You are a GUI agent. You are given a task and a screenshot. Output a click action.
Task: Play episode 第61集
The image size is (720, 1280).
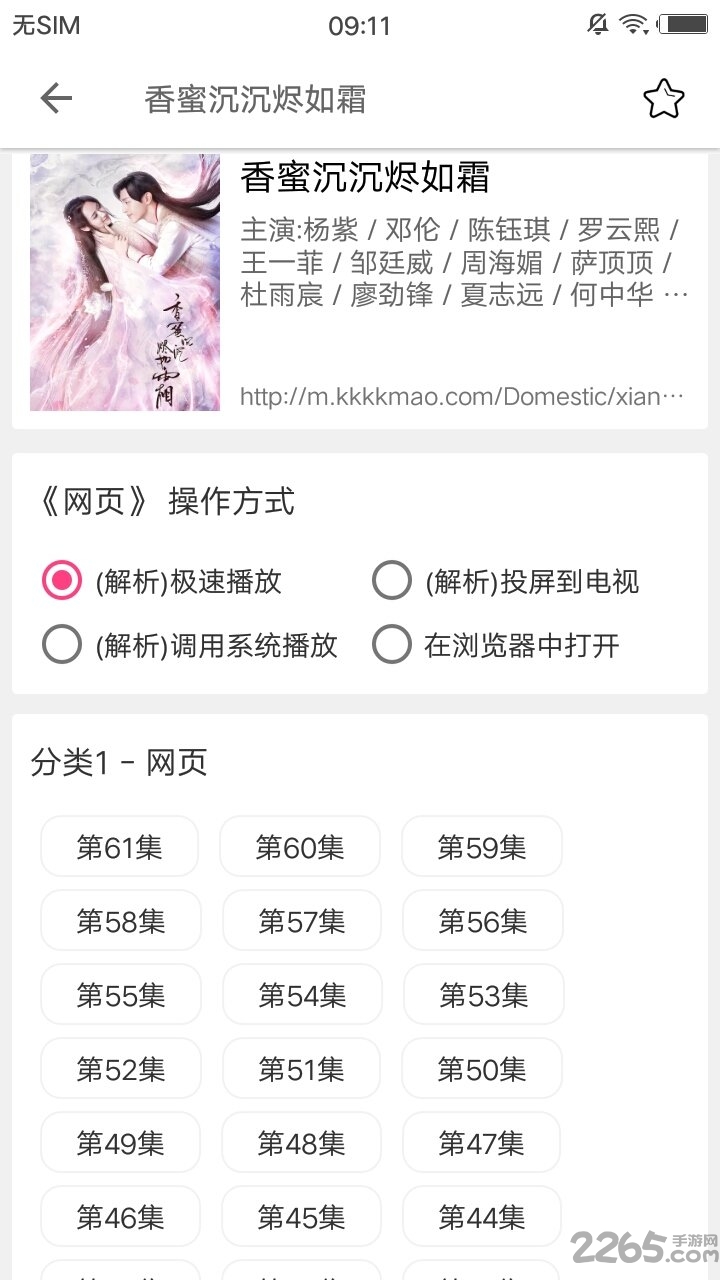[x=119, y=846]
